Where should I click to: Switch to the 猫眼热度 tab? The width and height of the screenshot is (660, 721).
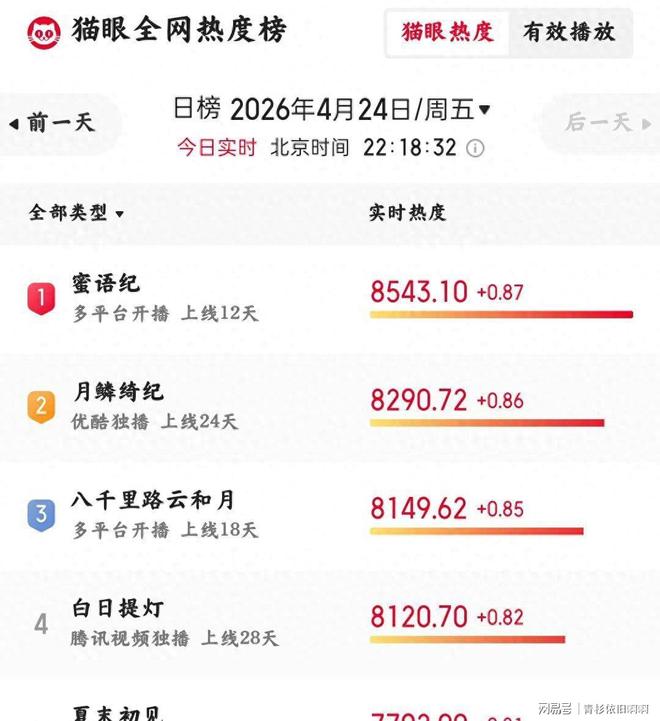click(447, 32)
